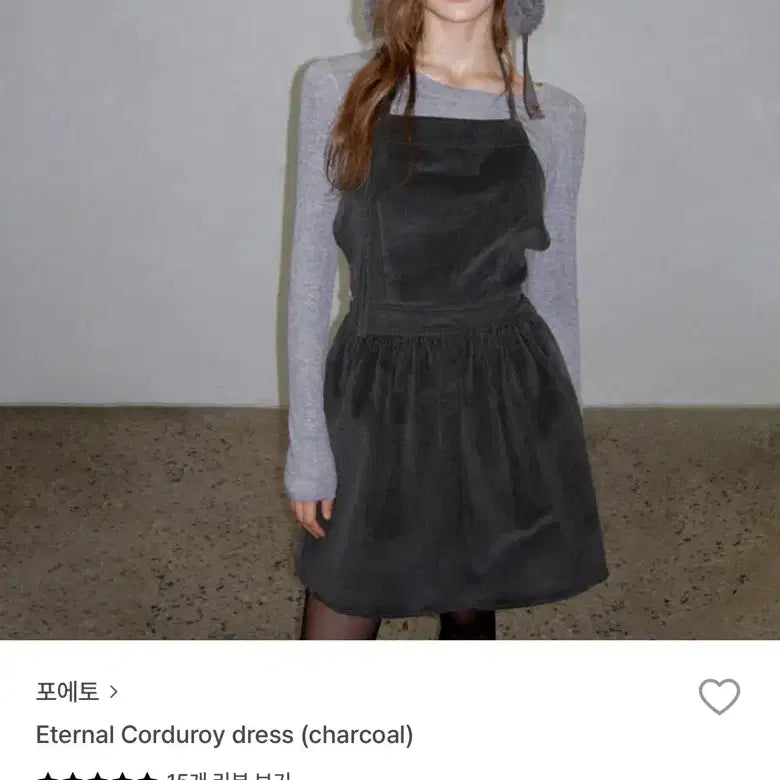The width and height of the screenshot is (780, 780).
Task: Open the 포에토 brand page
Action: click(77, 691)
